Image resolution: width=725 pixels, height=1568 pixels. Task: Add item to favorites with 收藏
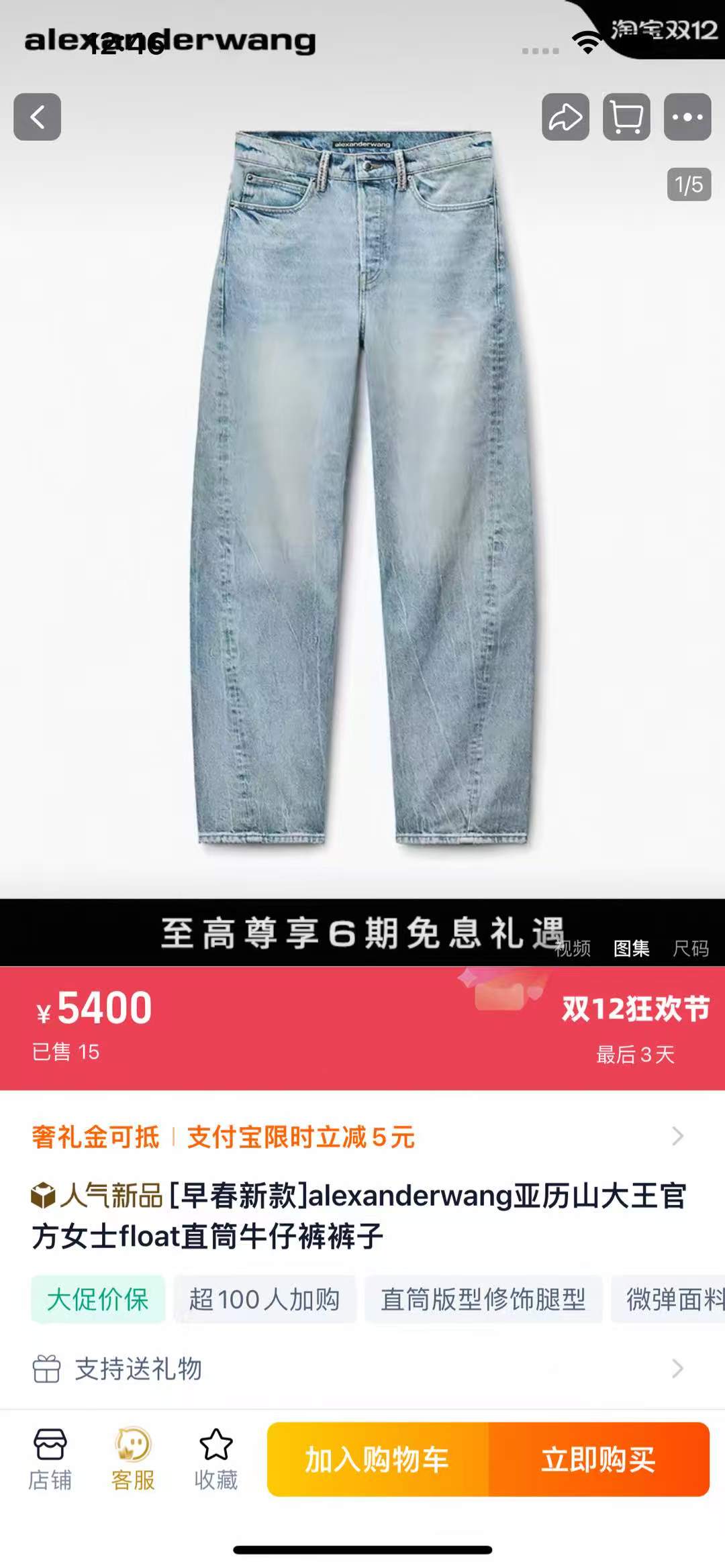tap(215, 1459)
